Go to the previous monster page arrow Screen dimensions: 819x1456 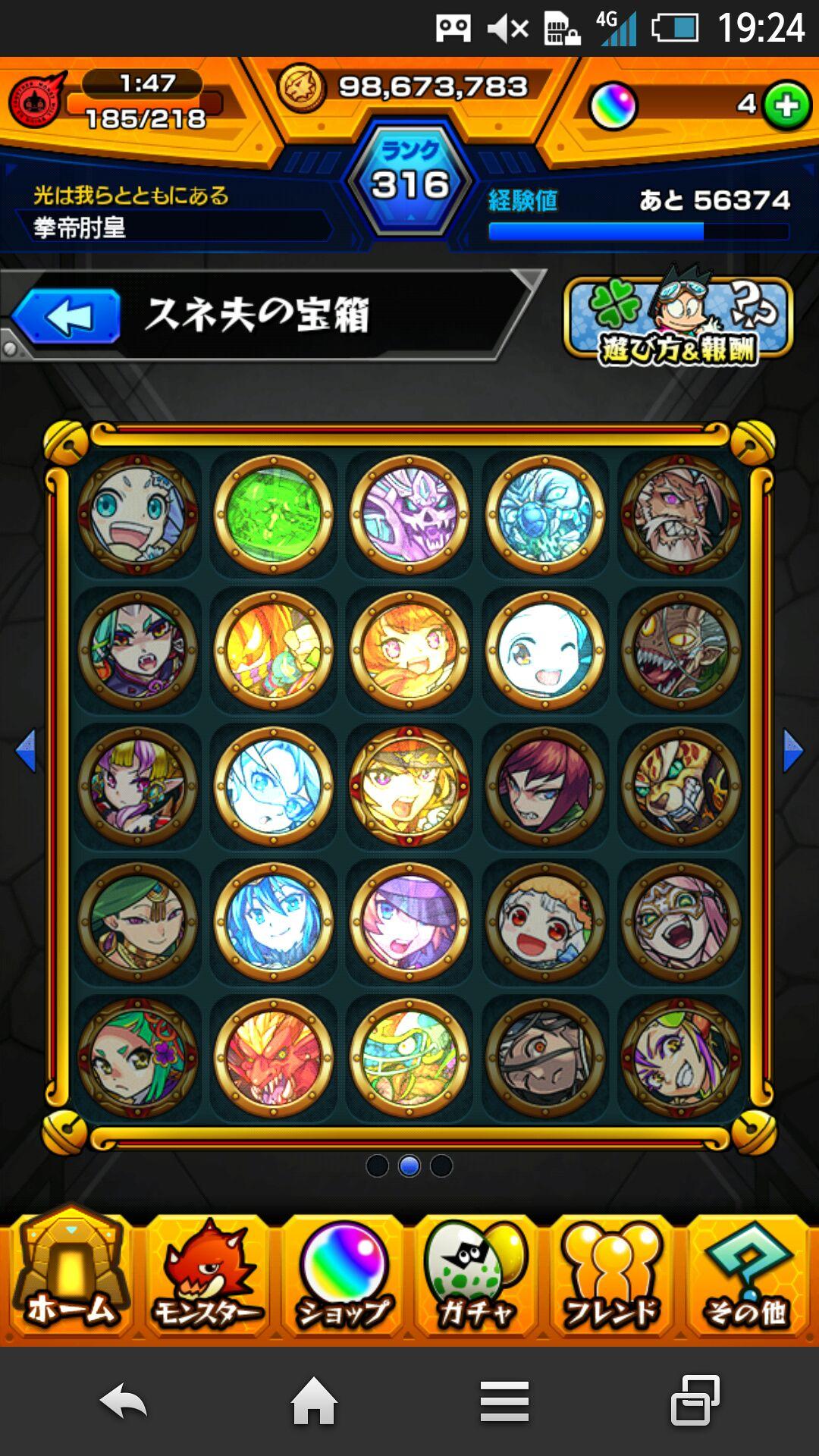[26, 751]
